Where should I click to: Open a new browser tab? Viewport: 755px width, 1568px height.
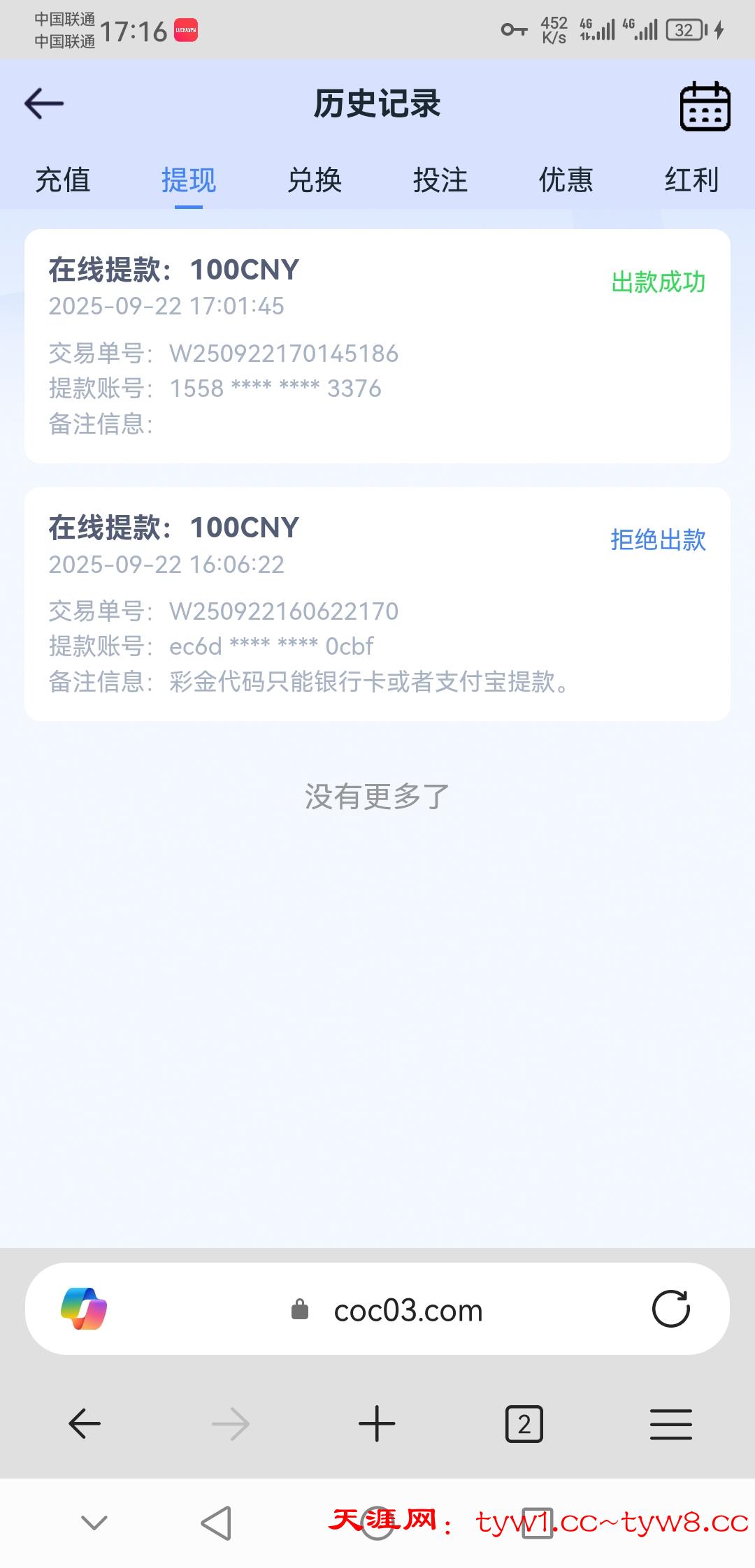(x=377, y=1423)
